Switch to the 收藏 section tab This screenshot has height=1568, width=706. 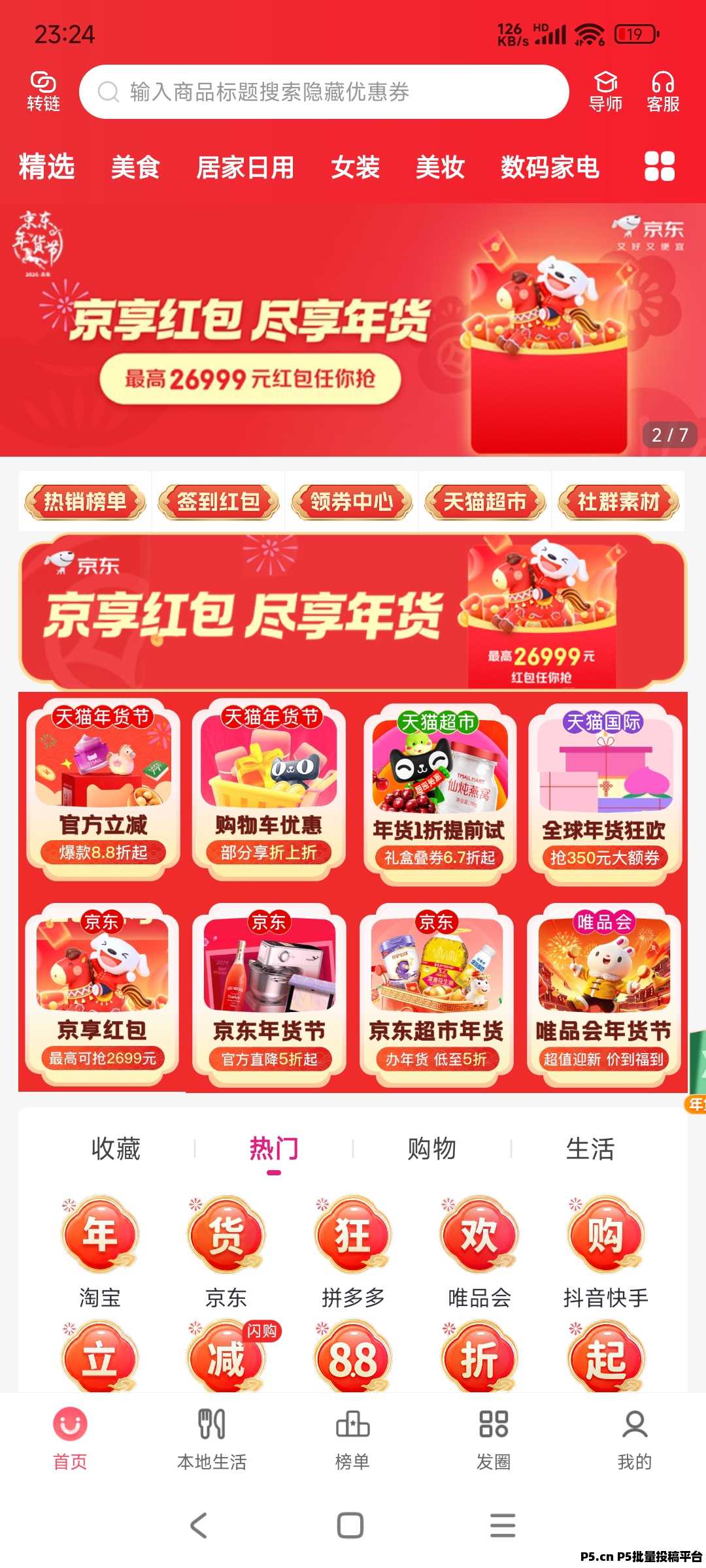pos(116,1149)
